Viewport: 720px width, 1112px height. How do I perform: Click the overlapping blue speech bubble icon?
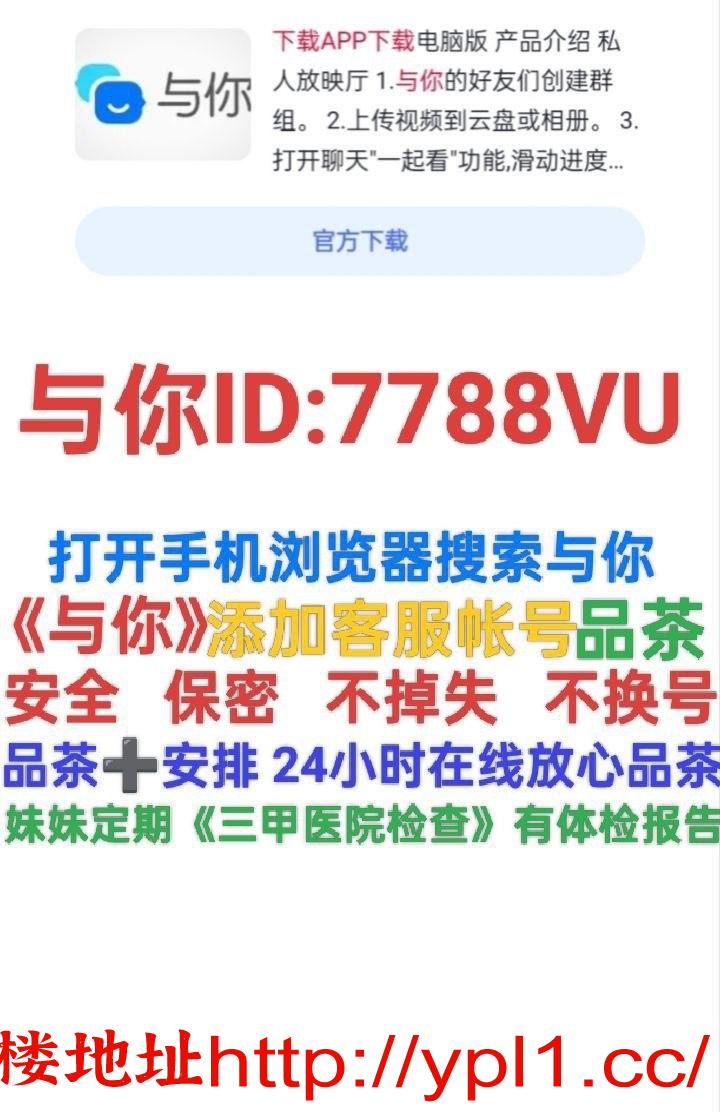pyautogui.click(x=108, y=92)
